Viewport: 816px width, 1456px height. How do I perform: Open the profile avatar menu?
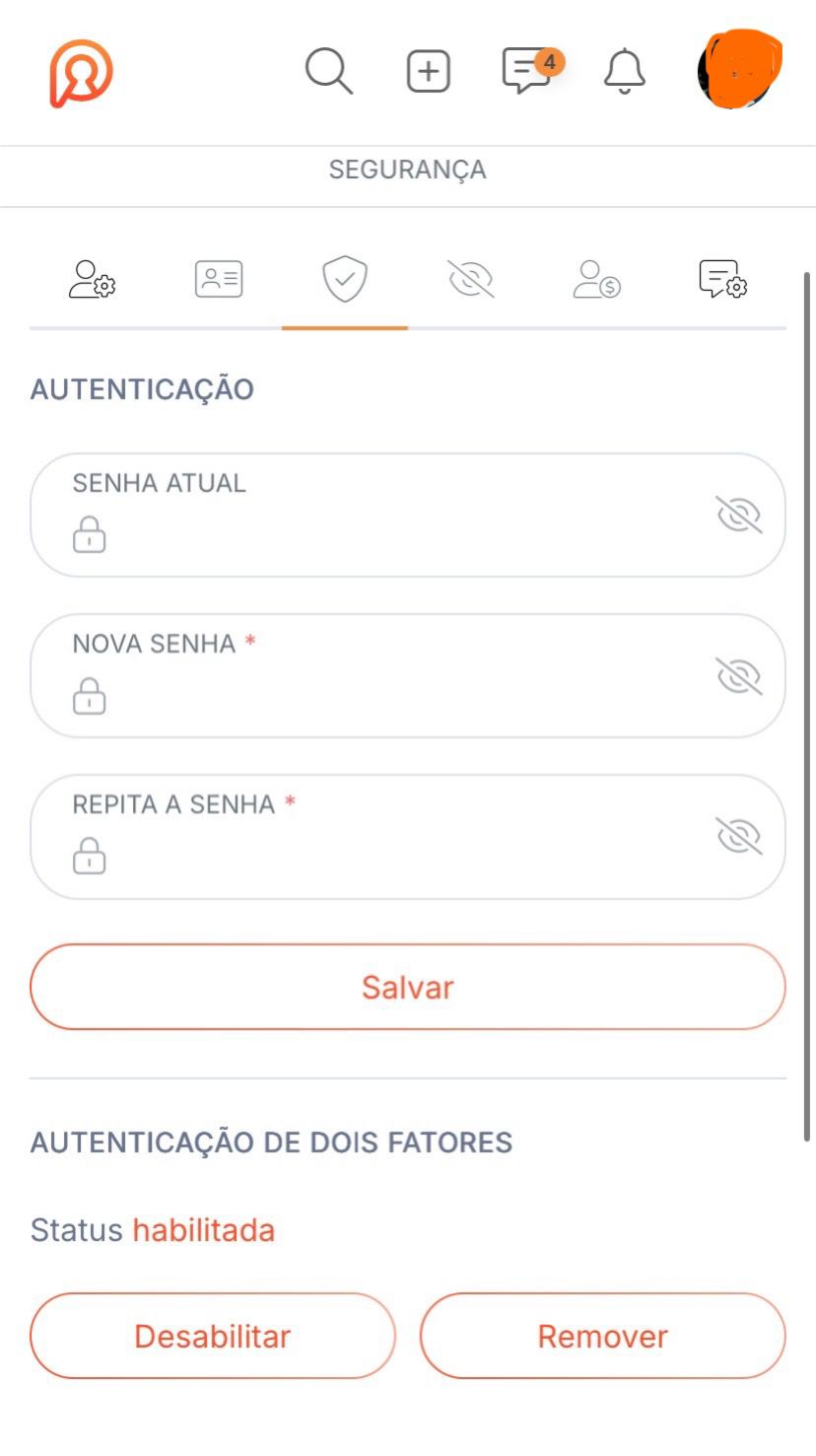pyautogui.click(x=739, y=70)
